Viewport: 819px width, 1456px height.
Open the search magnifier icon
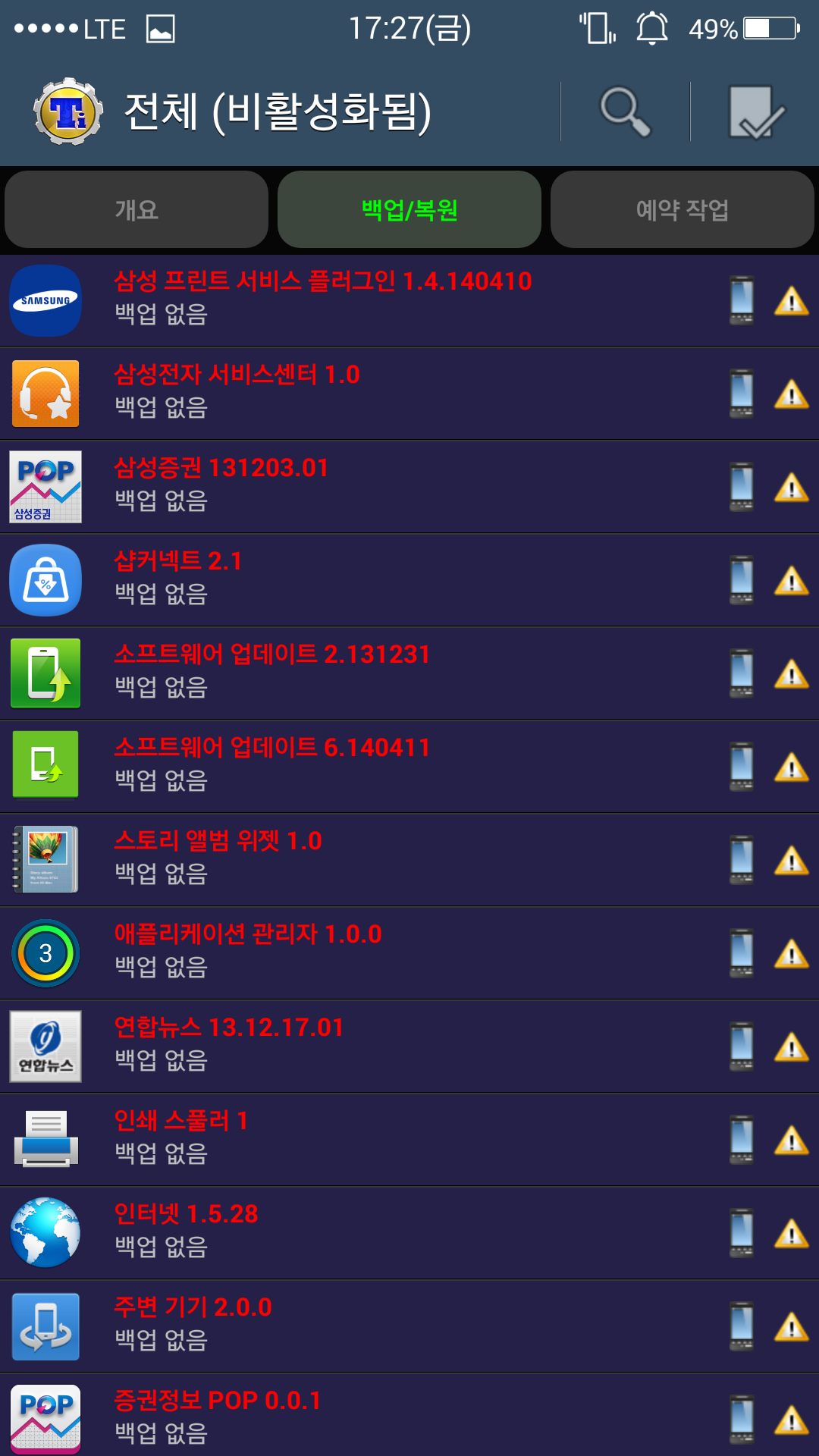point(625,112)
